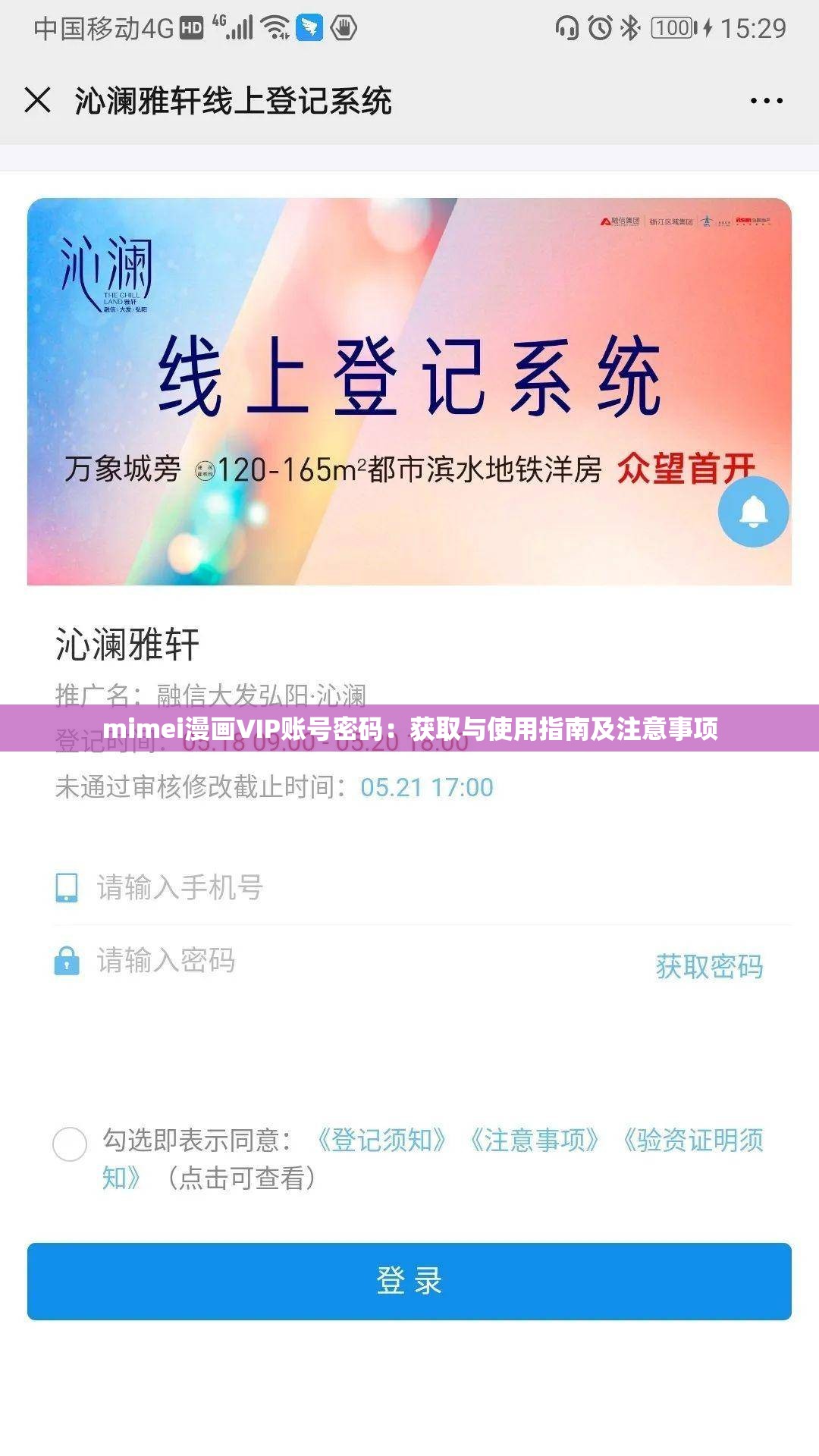Tap the 沁澜 promotional banner image
This screenshot has width=819, height=1456.
[x=409, y=391]
